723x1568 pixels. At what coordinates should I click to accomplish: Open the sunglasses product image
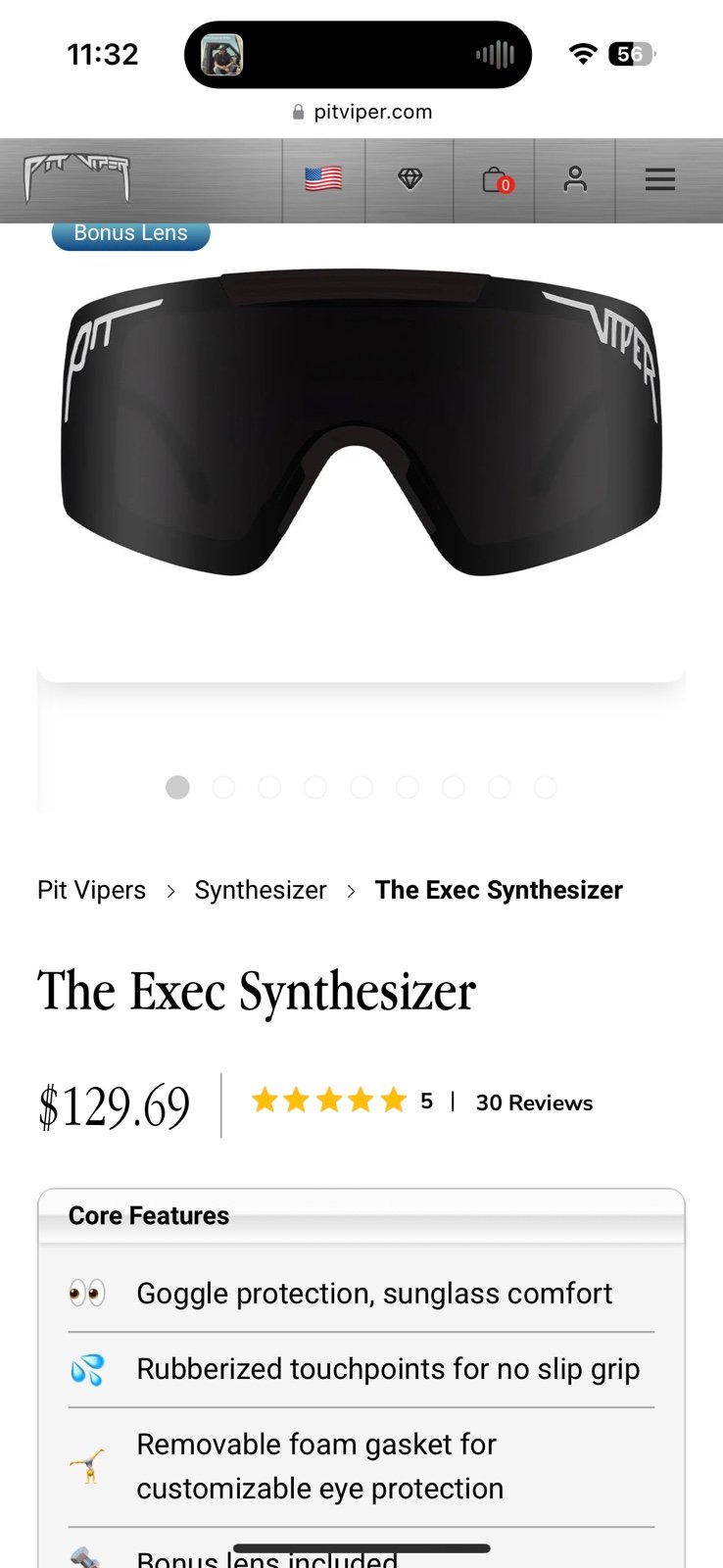[x=361, y=421]
